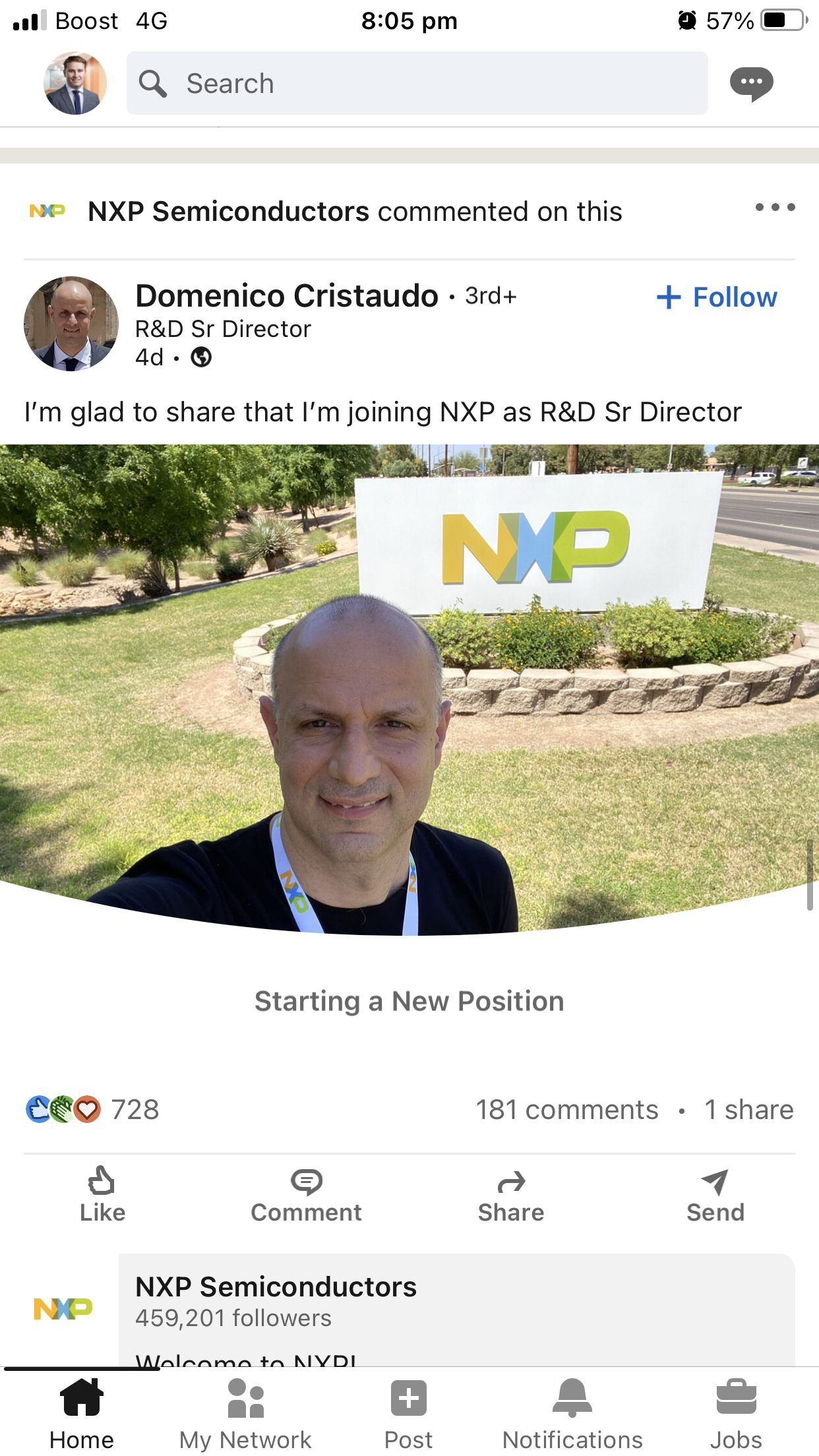Create a new Post
The height and width of the screenshot is (1456, 819).
click(x=408, y=1413)
